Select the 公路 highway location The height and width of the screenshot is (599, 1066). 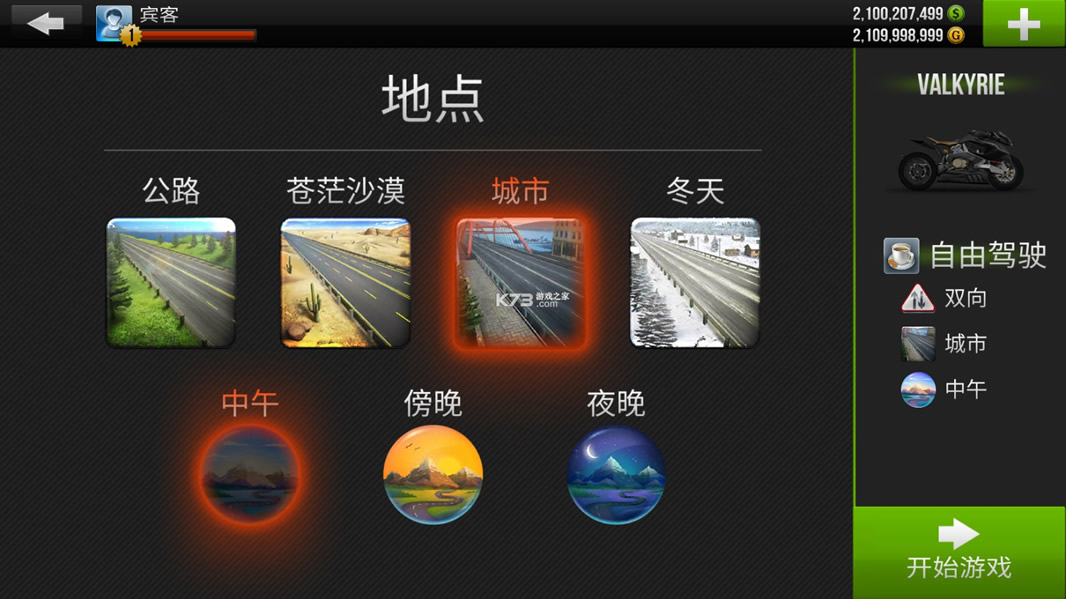click(x=171, y=282)
